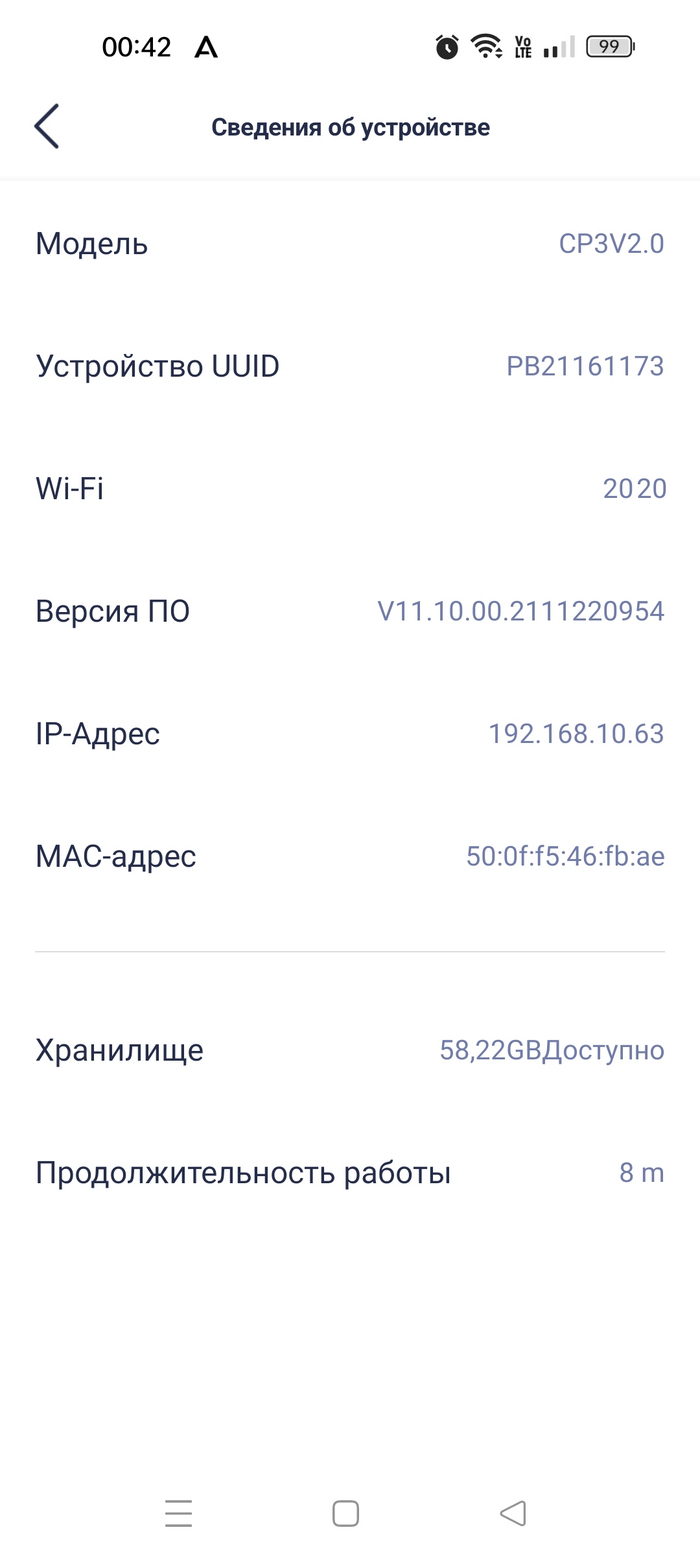
Task: Open recent apps from the navigation bar
Action: point(179,1513)
